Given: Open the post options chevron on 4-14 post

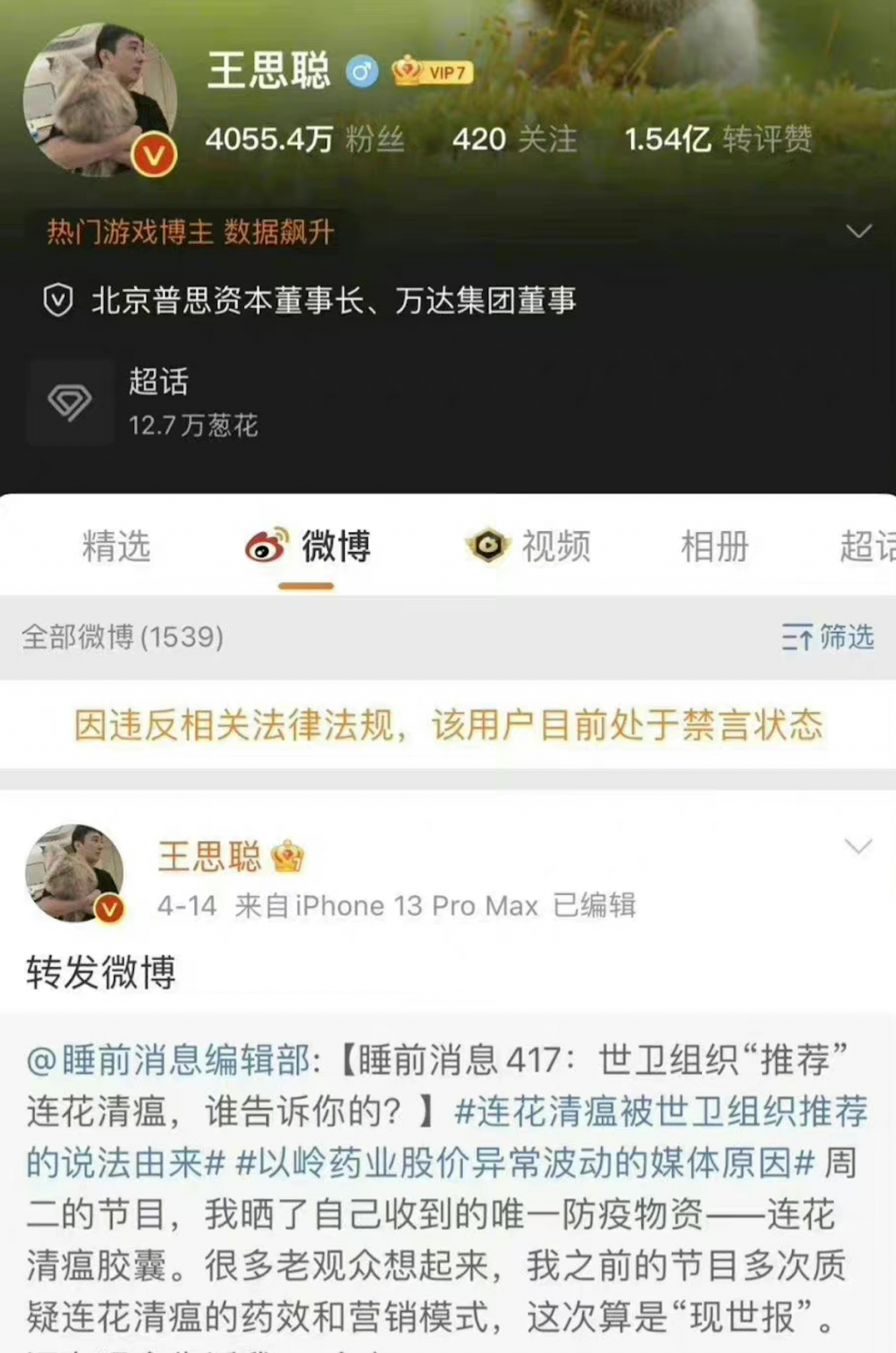Looking at the screenshot, I should (857, 846).
